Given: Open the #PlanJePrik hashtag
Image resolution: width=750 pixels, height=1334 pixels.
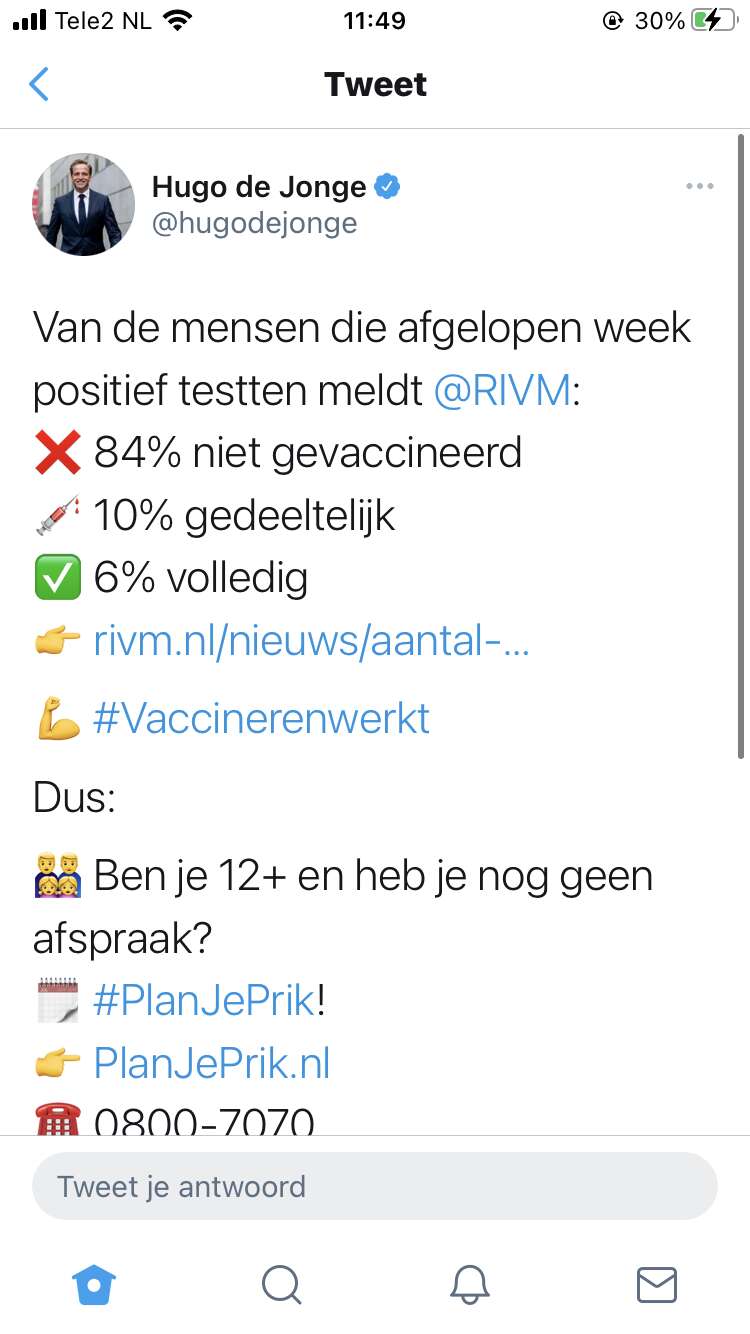Looking at the screenshot, I should (x=204, y=1001).
